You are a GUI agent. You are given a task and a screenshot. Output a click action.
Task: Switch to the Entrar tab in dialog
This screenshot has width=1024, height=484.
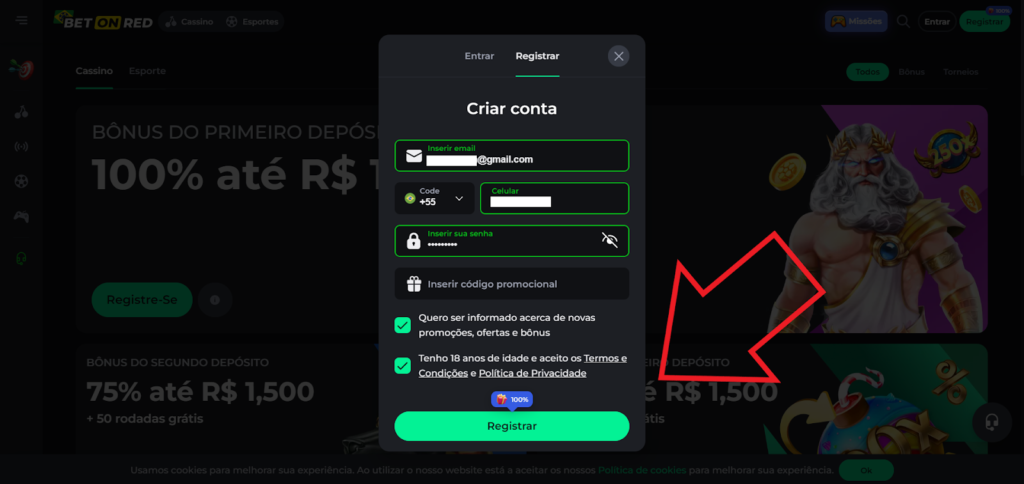[x=479, y=56]
